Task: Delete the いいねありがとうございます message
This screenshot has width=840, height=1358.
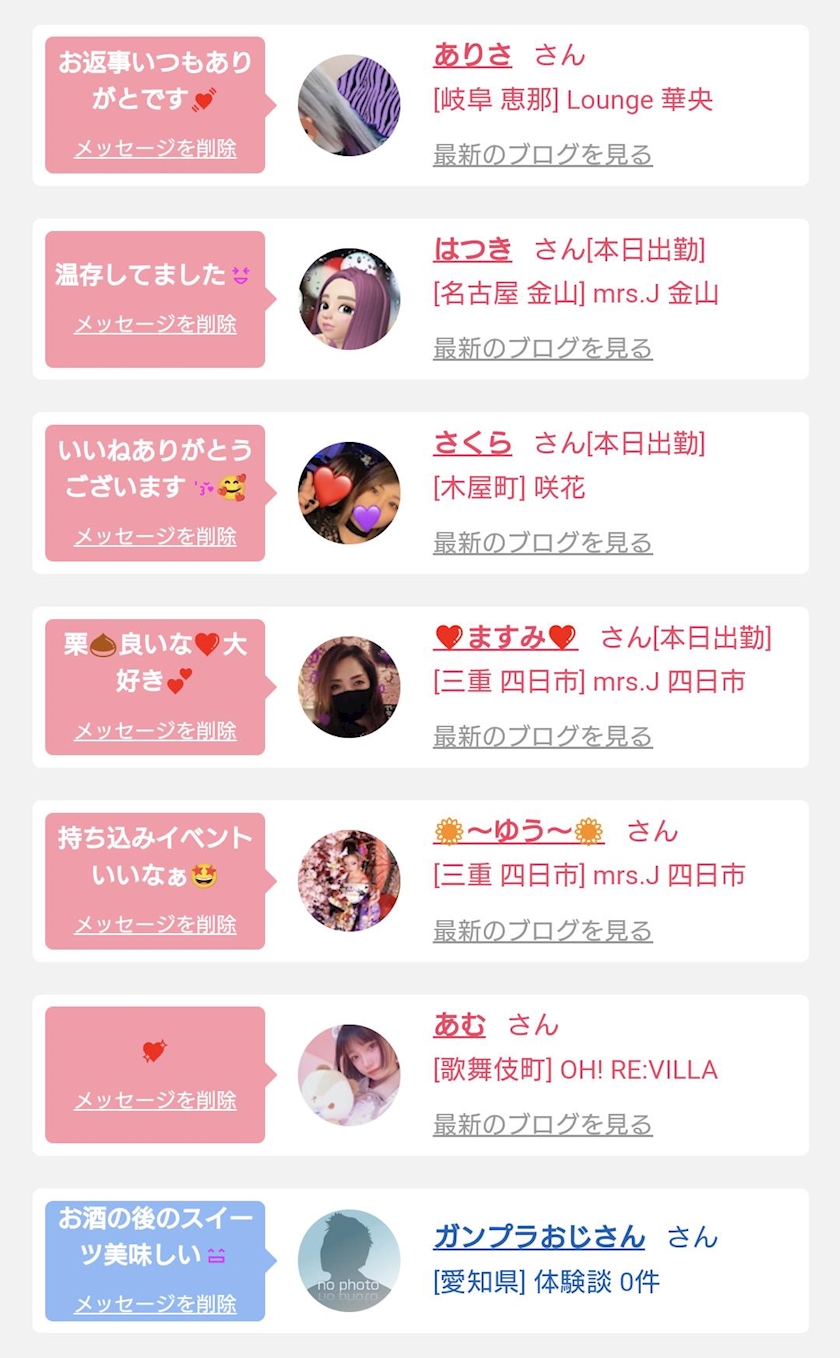Action: point(155,537)
